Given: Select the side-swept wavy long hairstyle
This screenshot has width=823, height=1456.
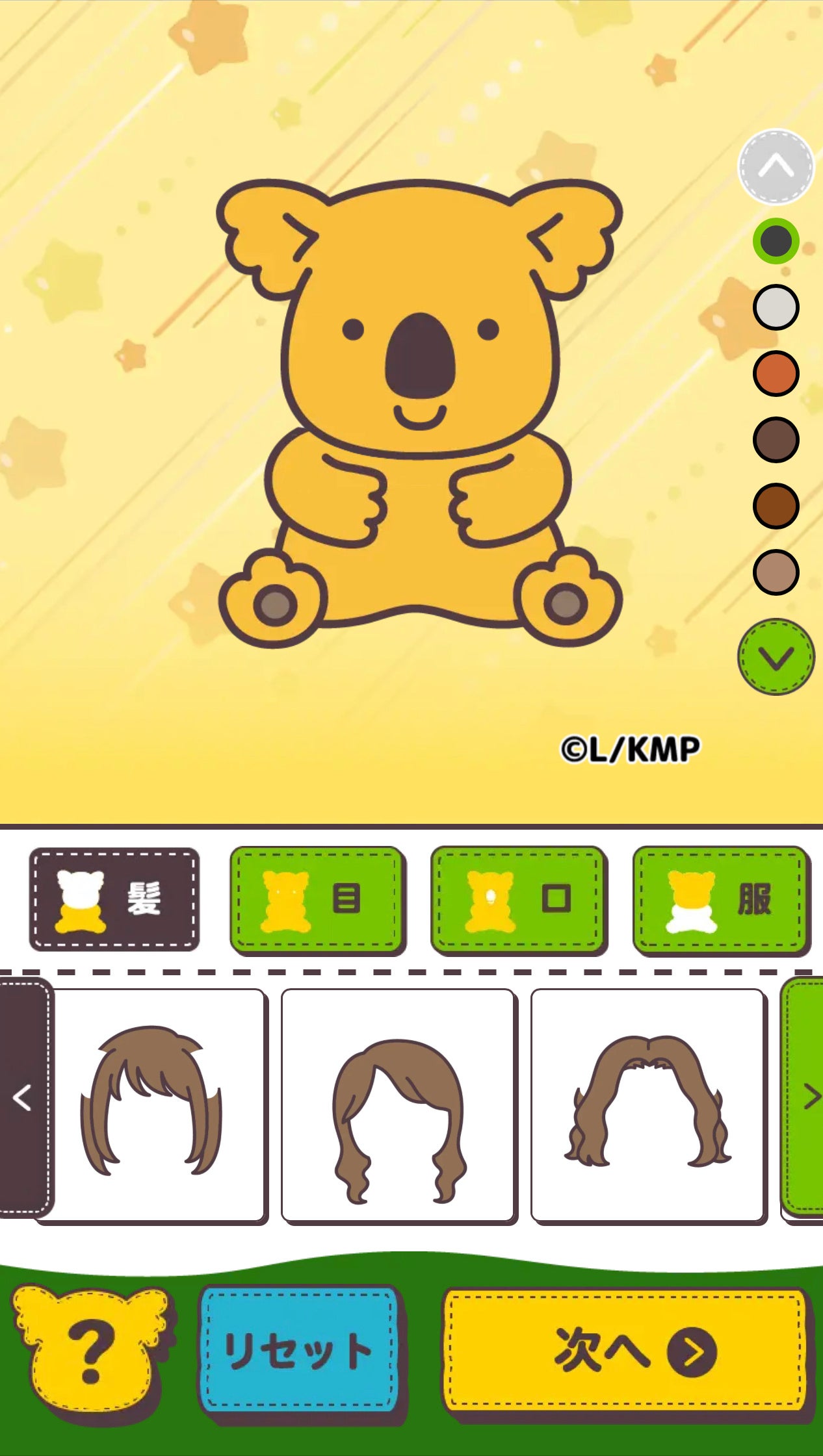Looking at the screenshot, I should click(398, 1104).
